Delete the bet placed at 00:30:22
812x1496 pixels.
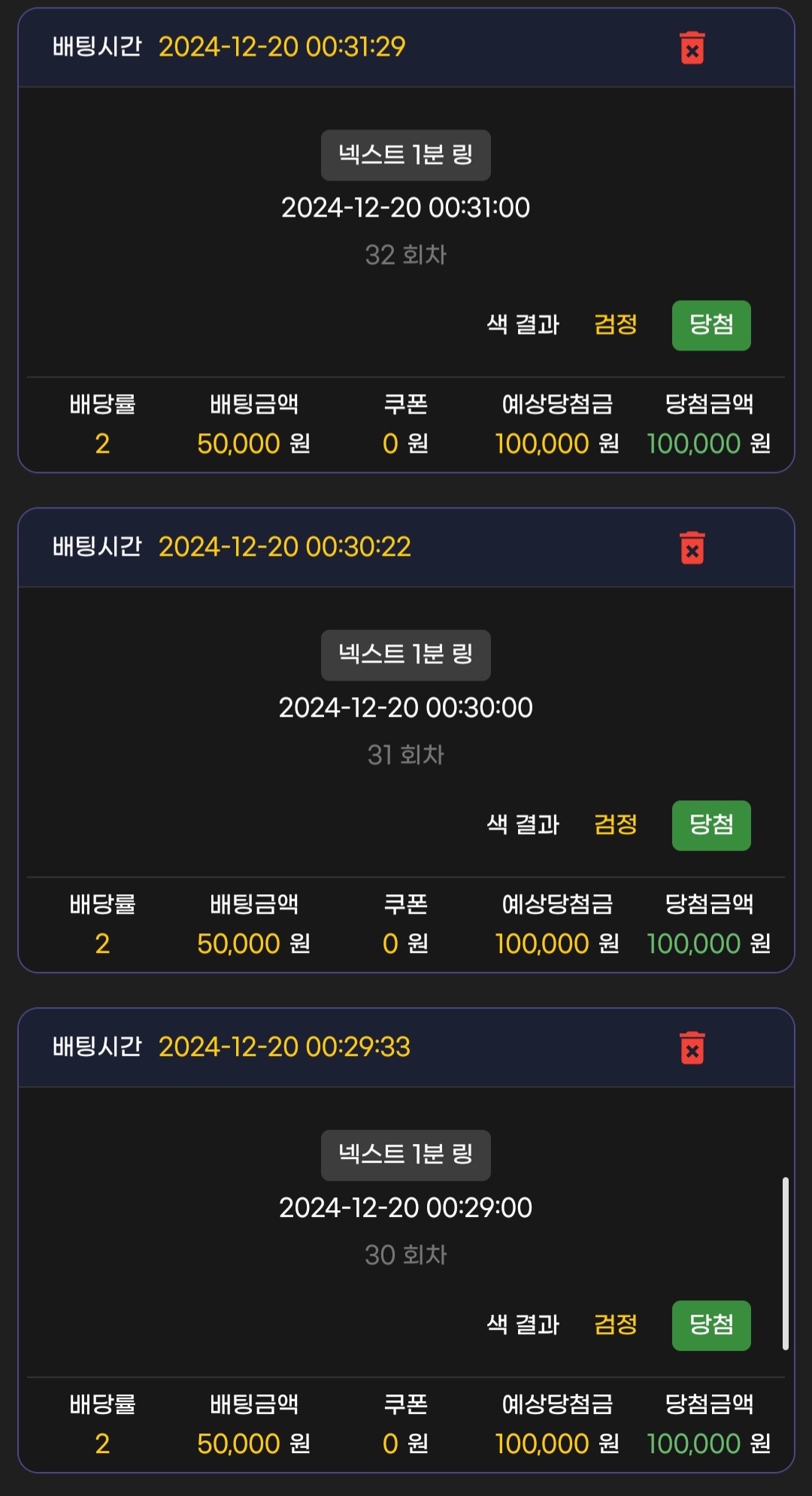tap(692, 548)
